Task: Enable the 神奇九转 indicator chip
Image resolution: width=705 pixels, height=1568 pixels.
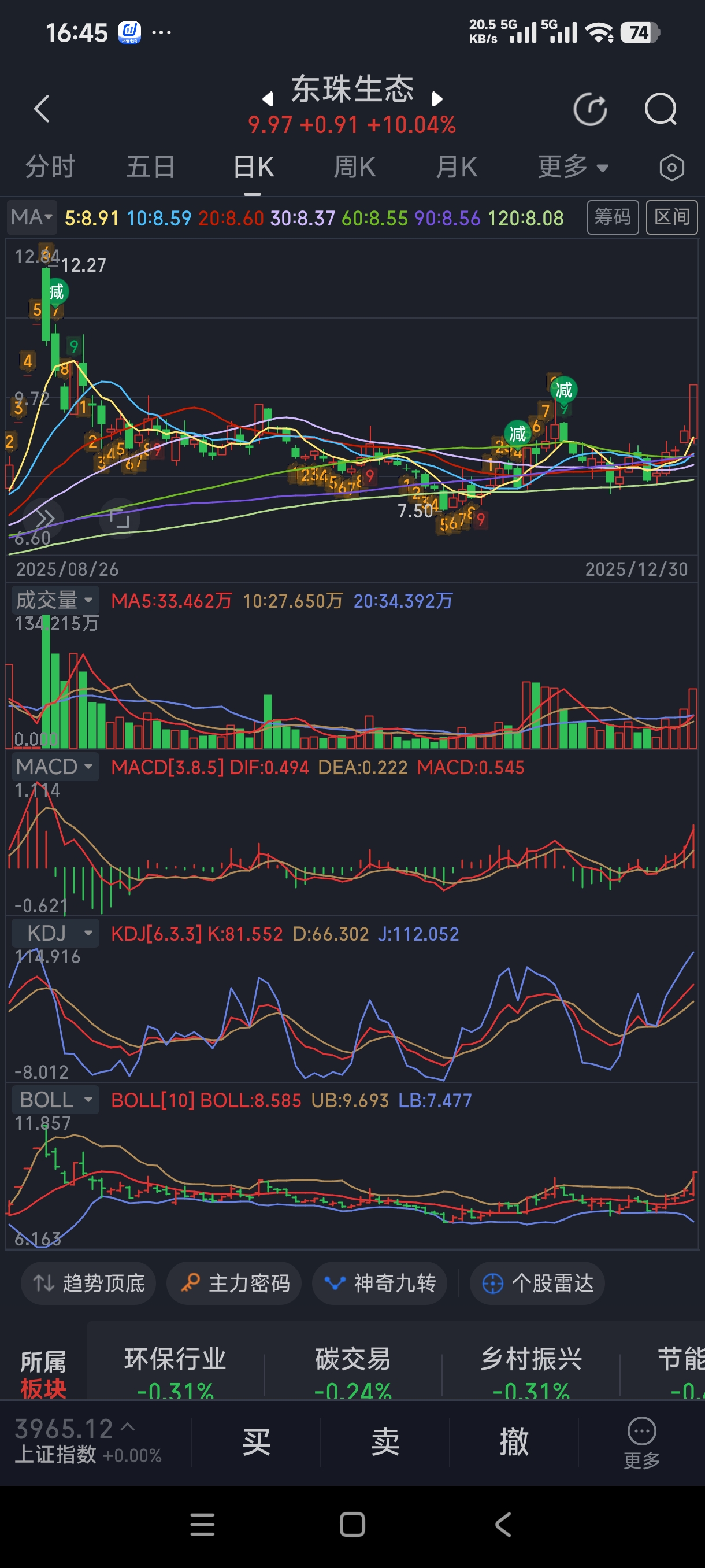Action: click(x=380, y=1284)
